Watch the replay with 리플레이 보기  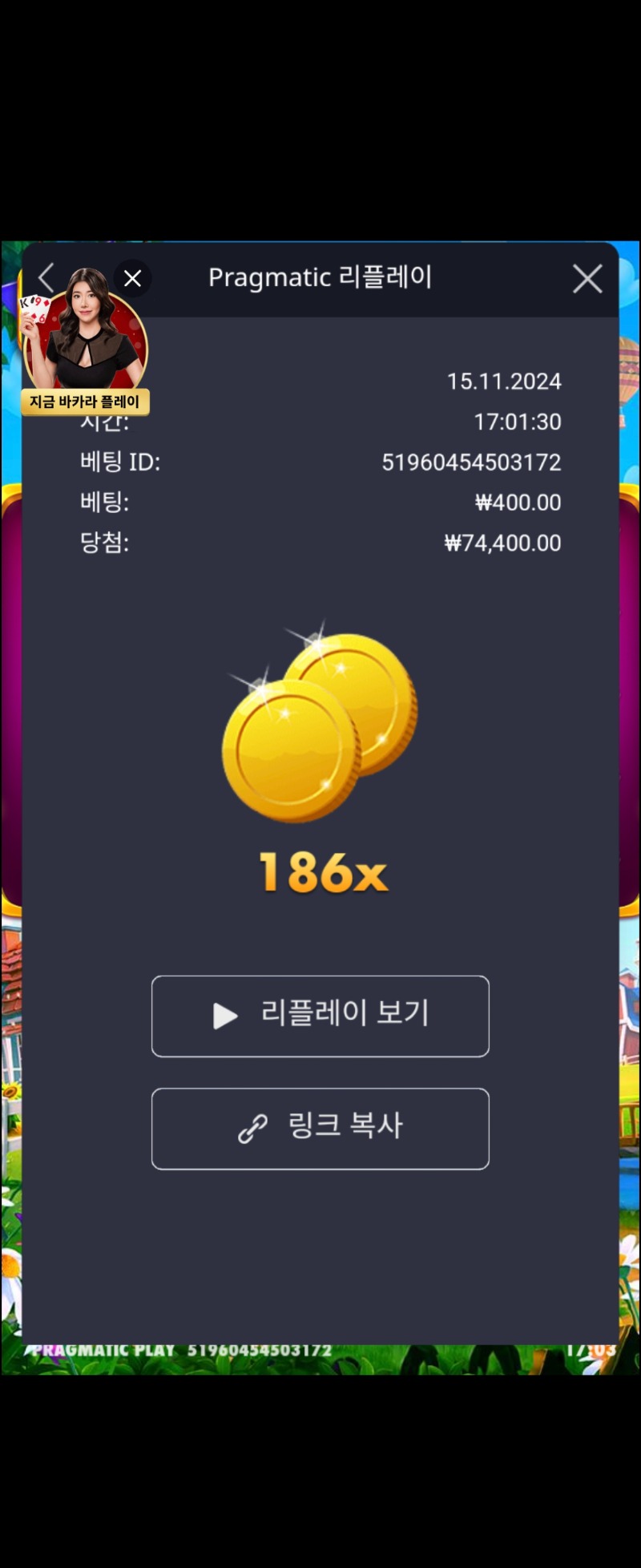click(320, 1016)
